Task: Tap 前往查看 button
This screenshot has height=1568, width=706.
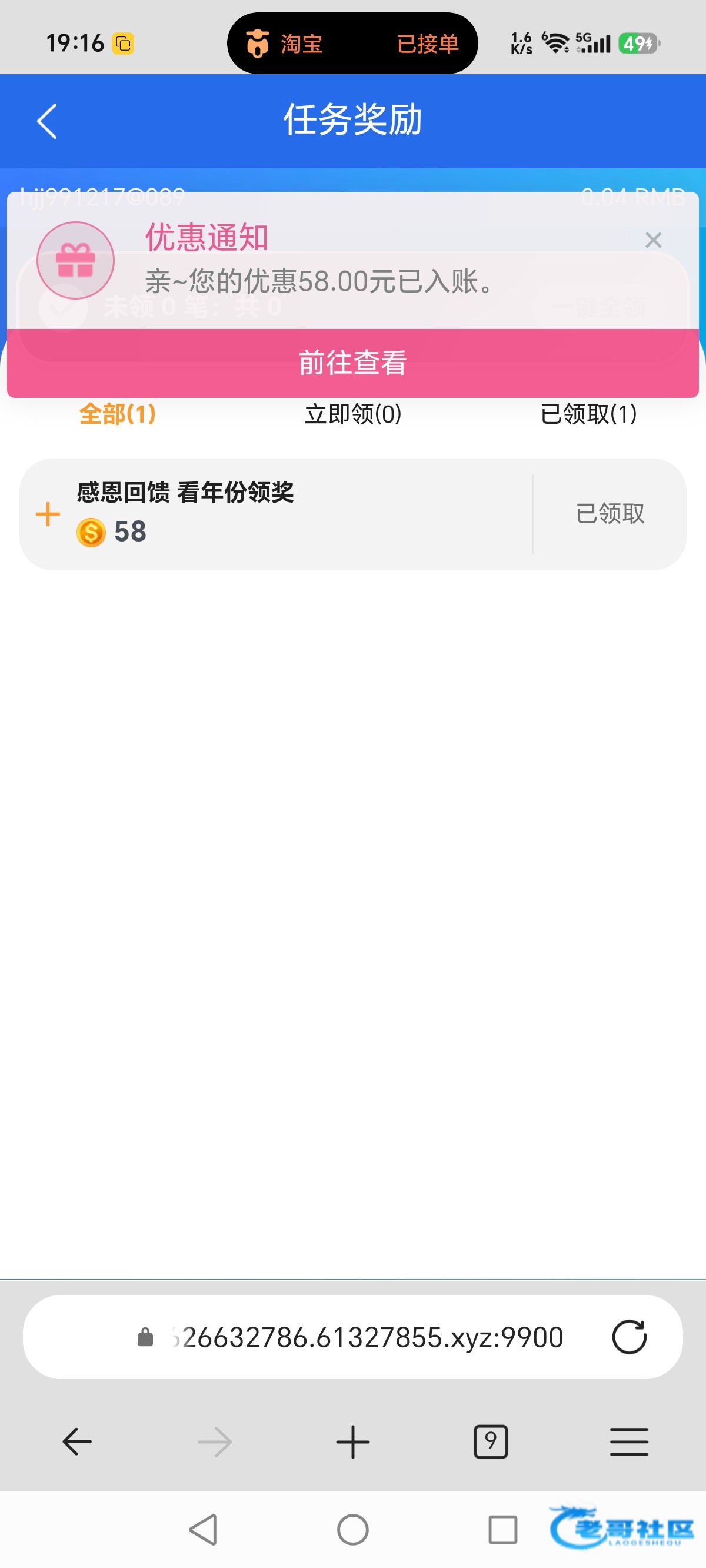Action: point(353,363)
